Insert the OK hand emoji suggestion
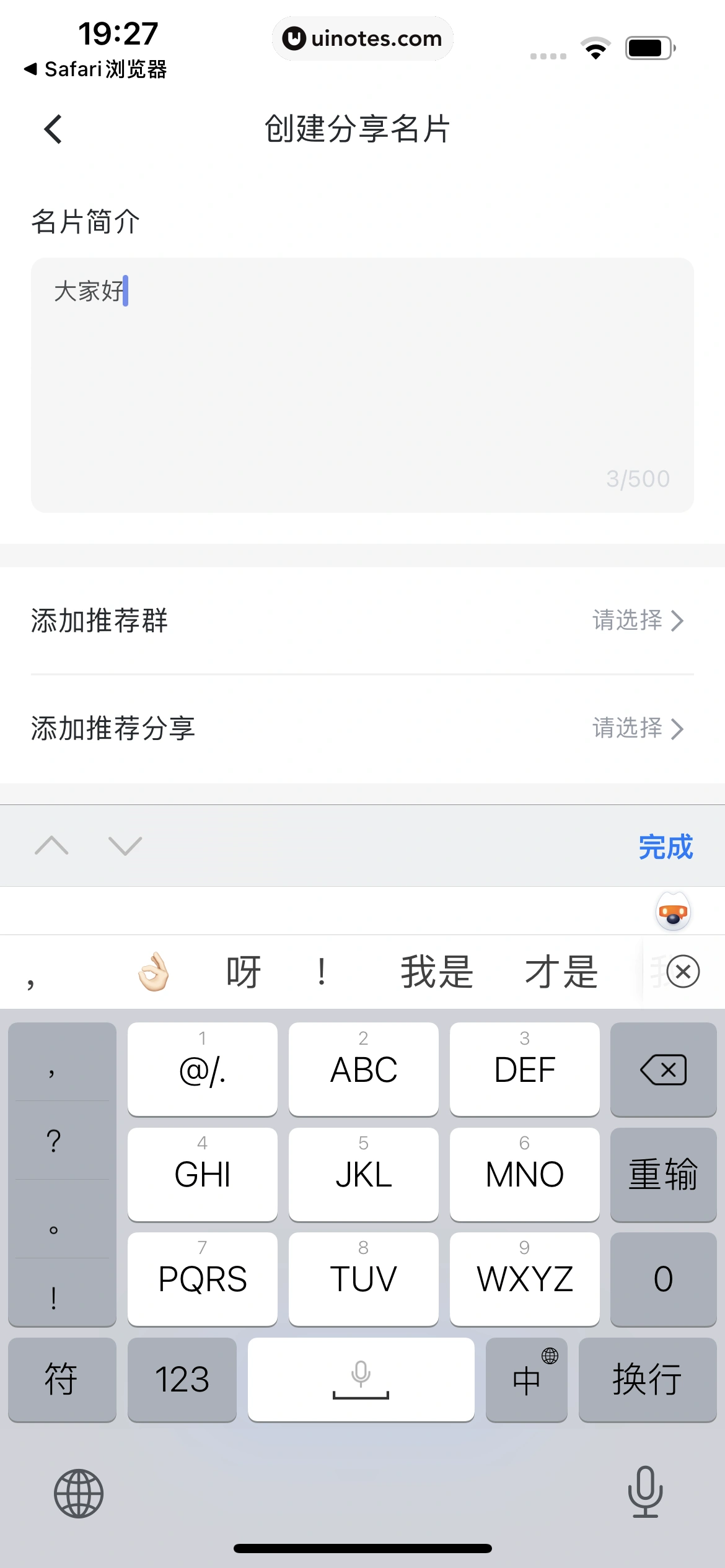 coord(153,972)
